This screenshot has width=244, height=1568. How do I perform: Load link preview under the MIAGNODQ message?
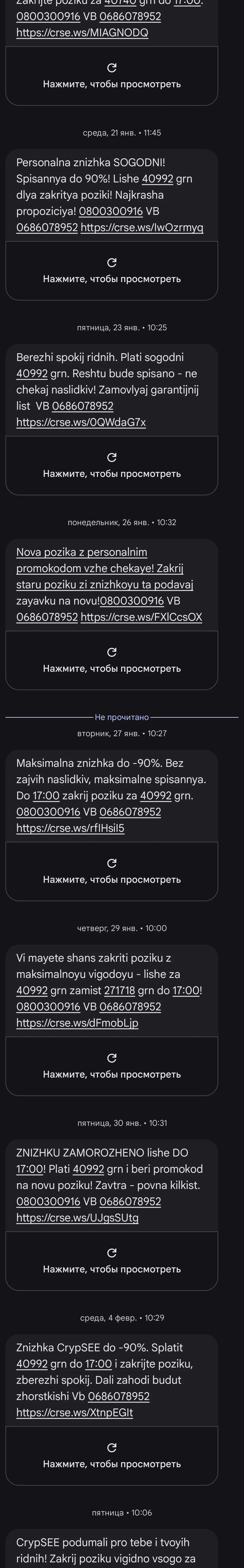click(x=112, y=76)
